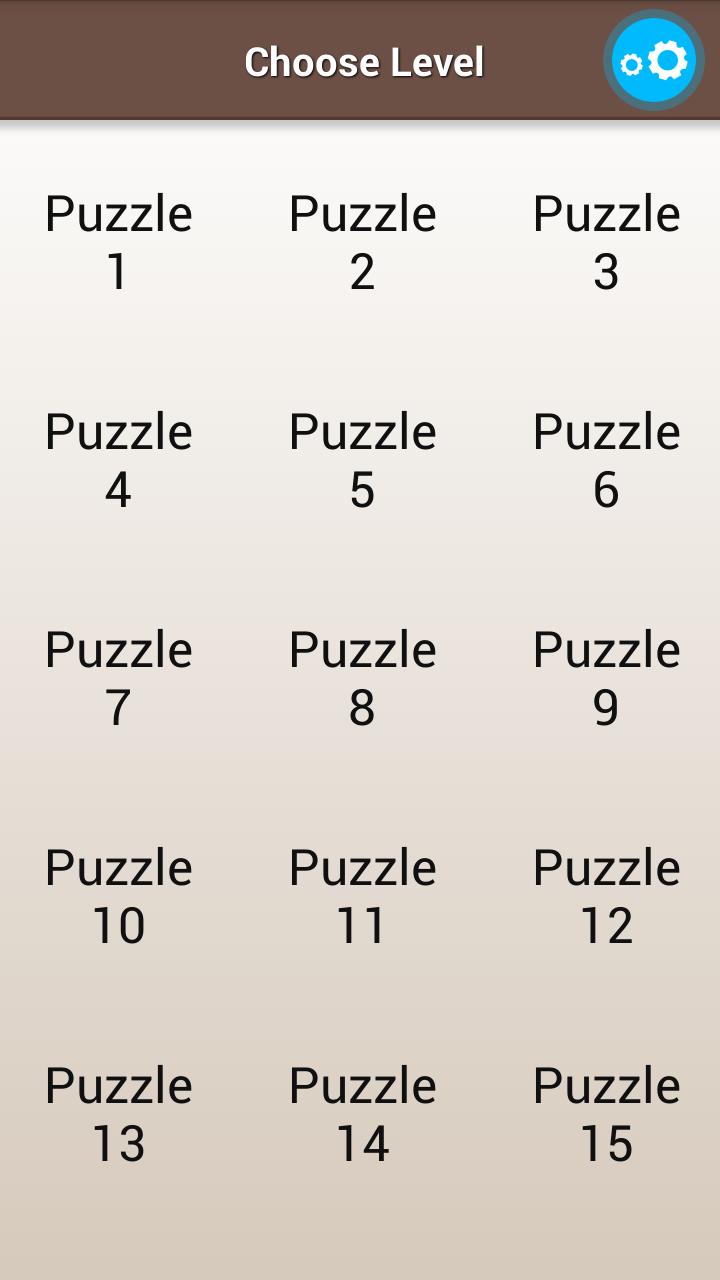The height and width of the screenshot is (1280, 720).
Task: Play Puzzle 13
Action: tap(118, 1112)
